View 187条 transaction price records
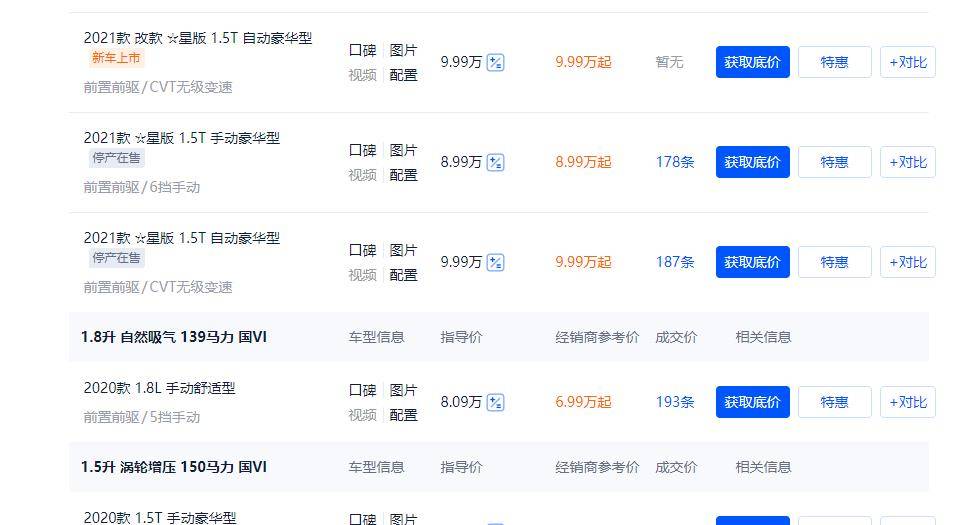955x525 pixels. pyautogui.click(x=675, y=262)
